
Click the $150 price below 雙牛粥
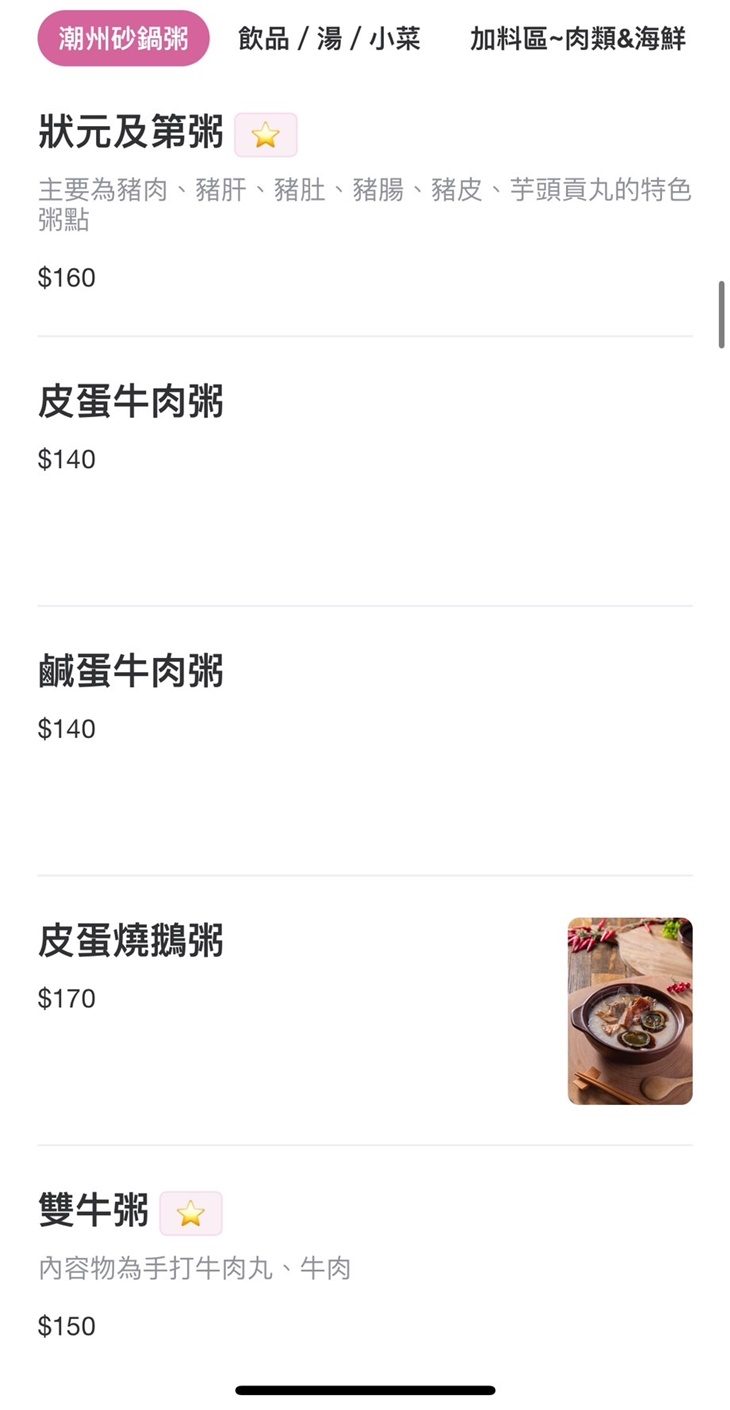66,1325
